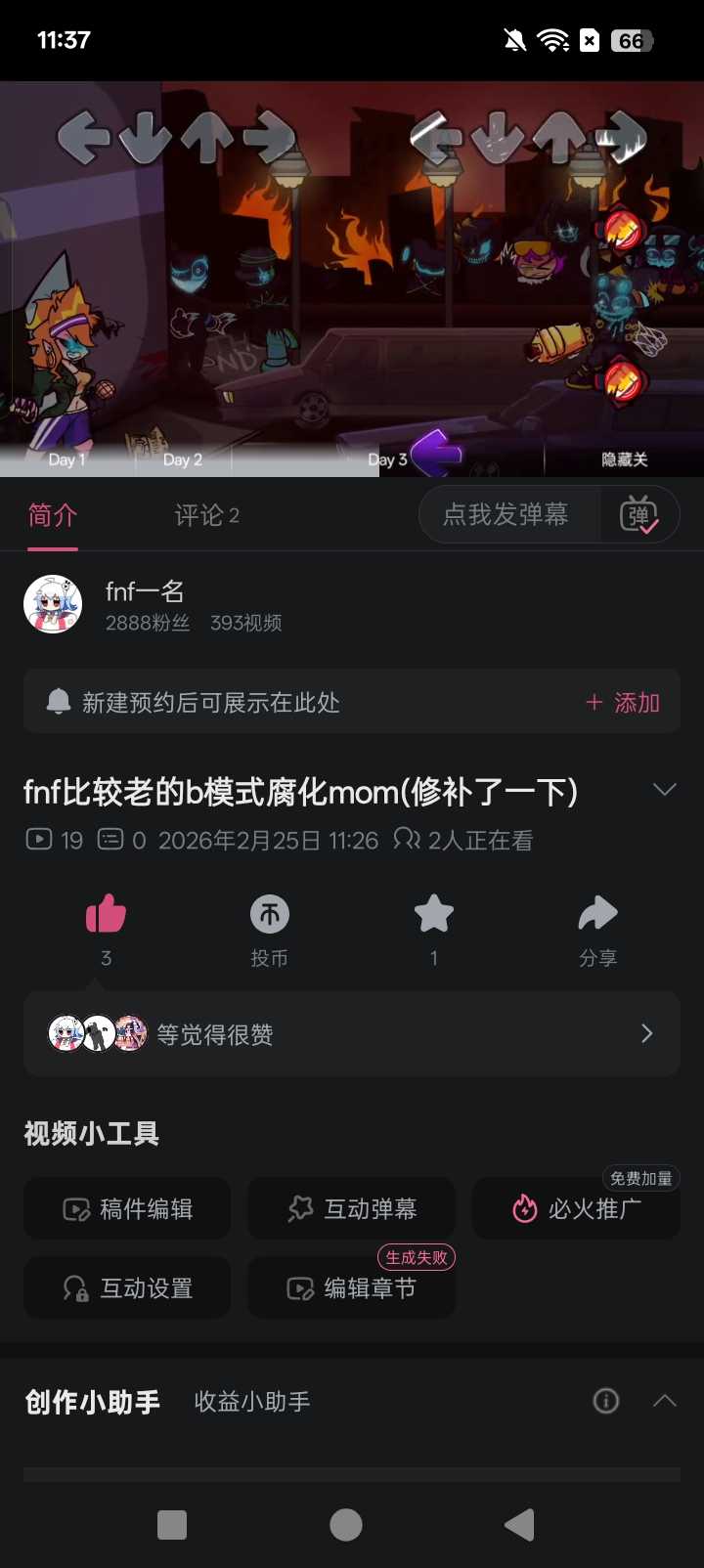The image size is (704, 1568).
Task: Go back with the system back button
Action: coord(519,1525)
